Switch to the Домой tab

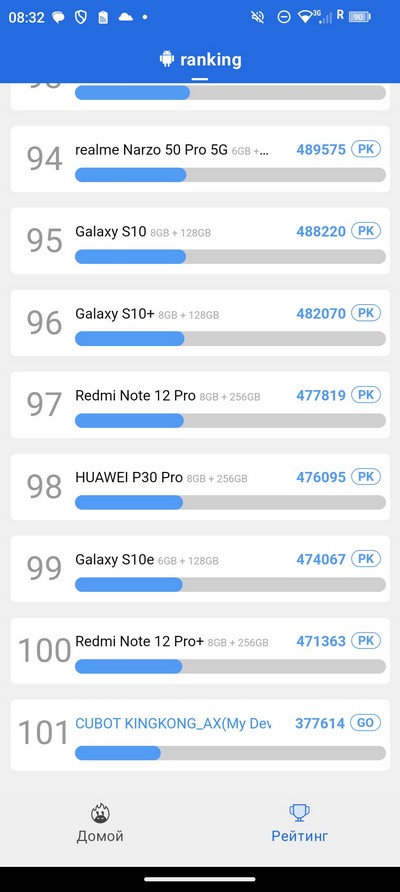[x=100, y=824]
